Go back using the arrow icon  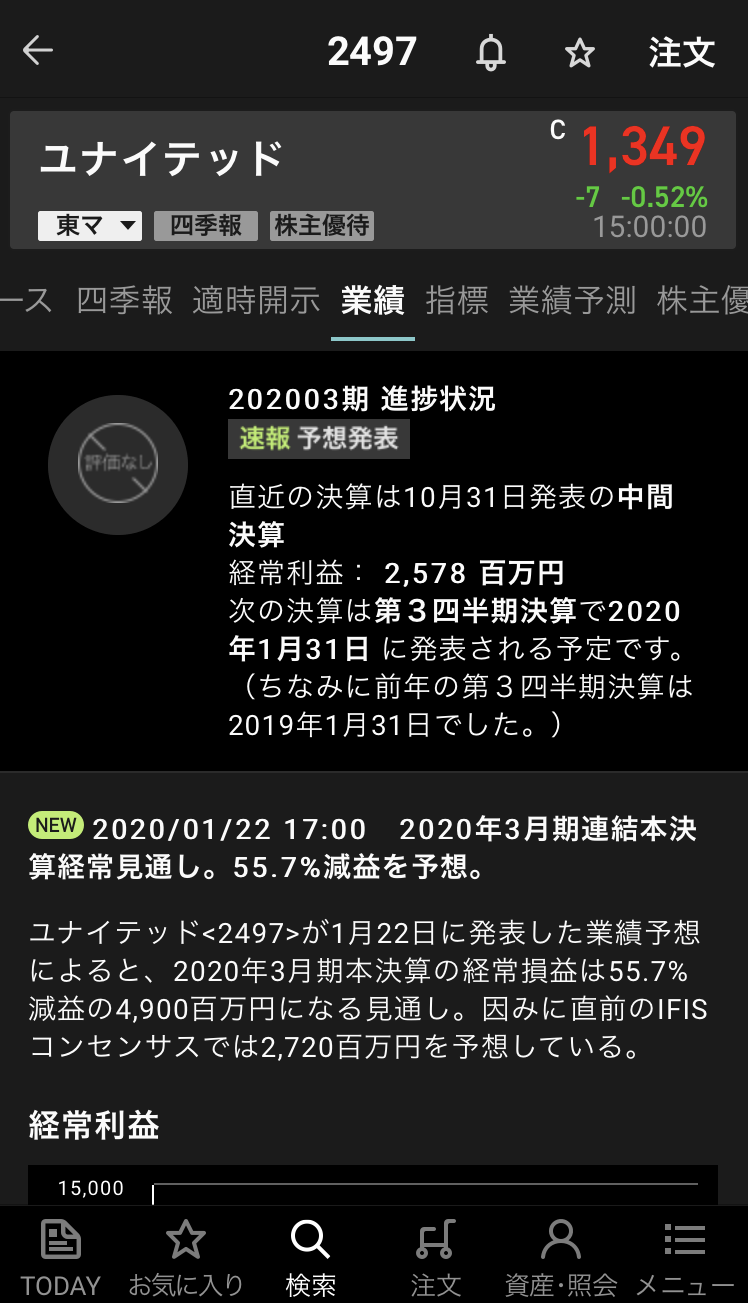[38, 51]
